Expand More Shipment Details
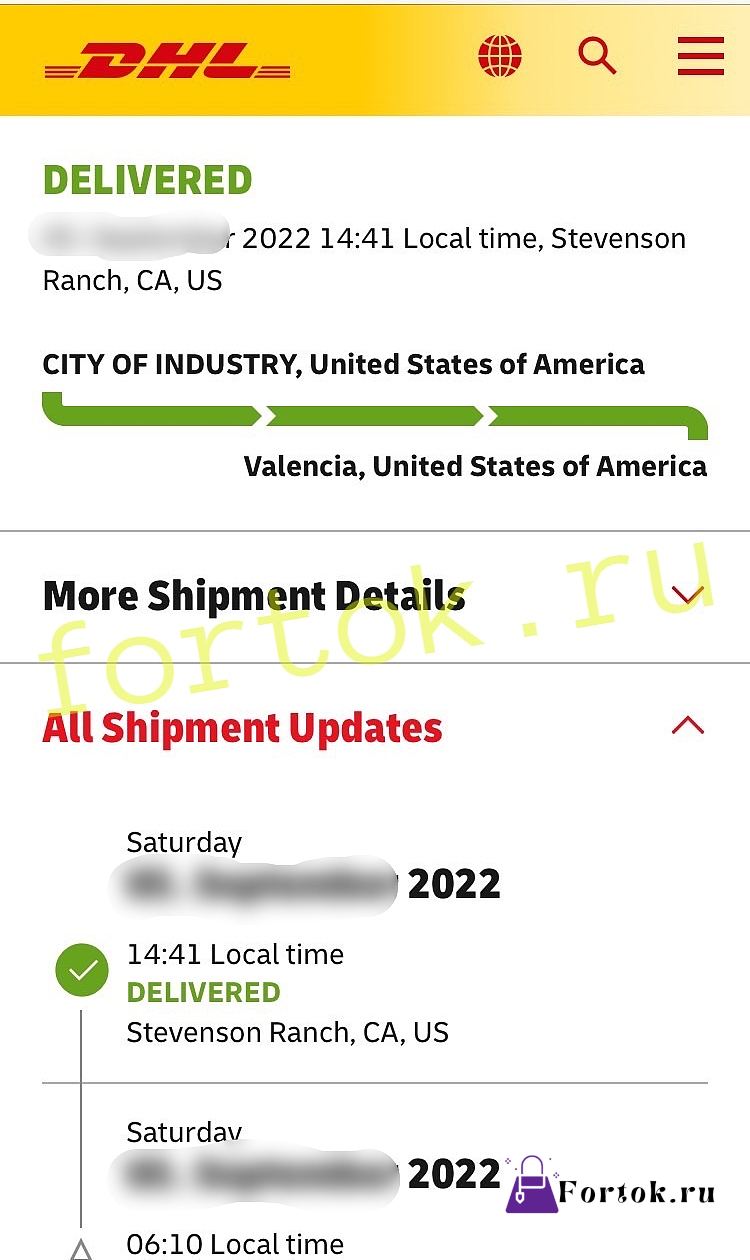The height and width of the screenshot is (1260, 750). 375,597
